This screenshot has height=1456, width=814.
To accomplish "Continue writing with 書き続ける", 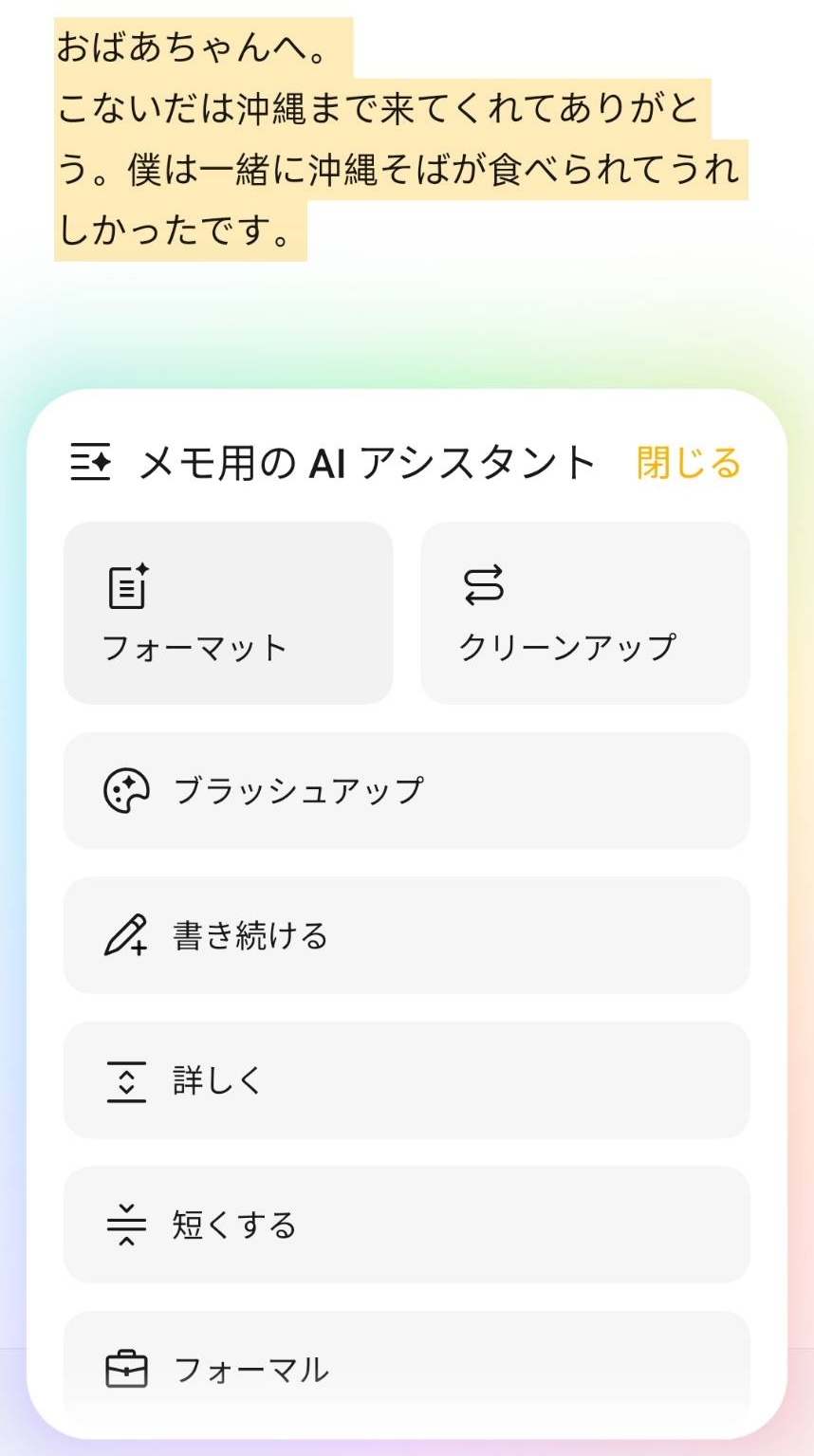I will [406, 935].
